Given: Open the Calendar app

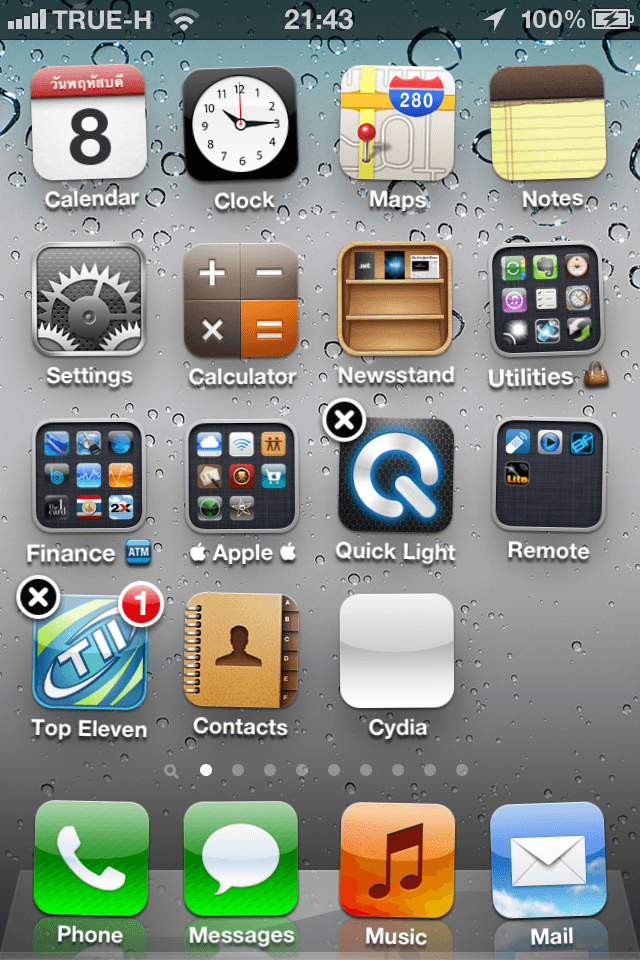Looking at the screenshot, I should [90, 125].
